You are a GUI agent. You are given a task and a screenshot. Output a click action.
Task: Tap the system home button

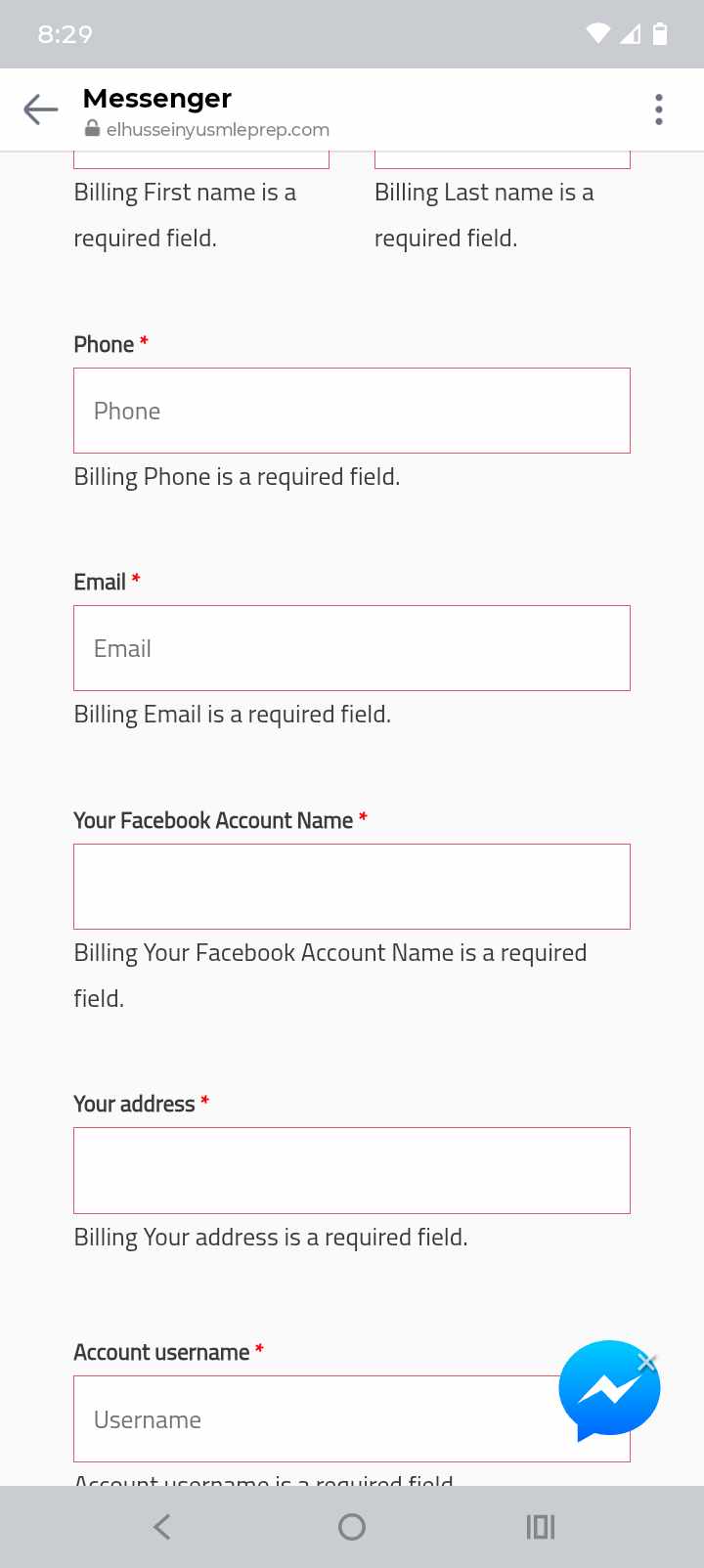tap(352, 1527)
